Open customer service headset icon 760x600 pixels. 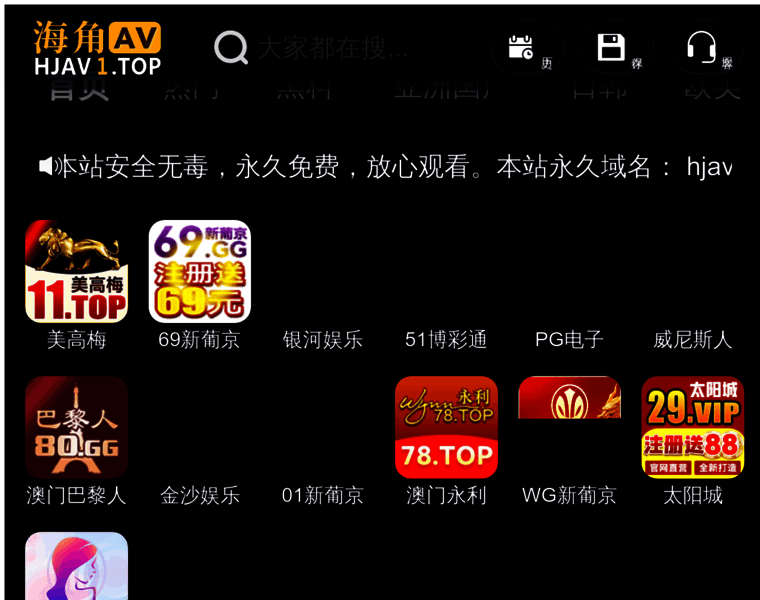point(702,47)
